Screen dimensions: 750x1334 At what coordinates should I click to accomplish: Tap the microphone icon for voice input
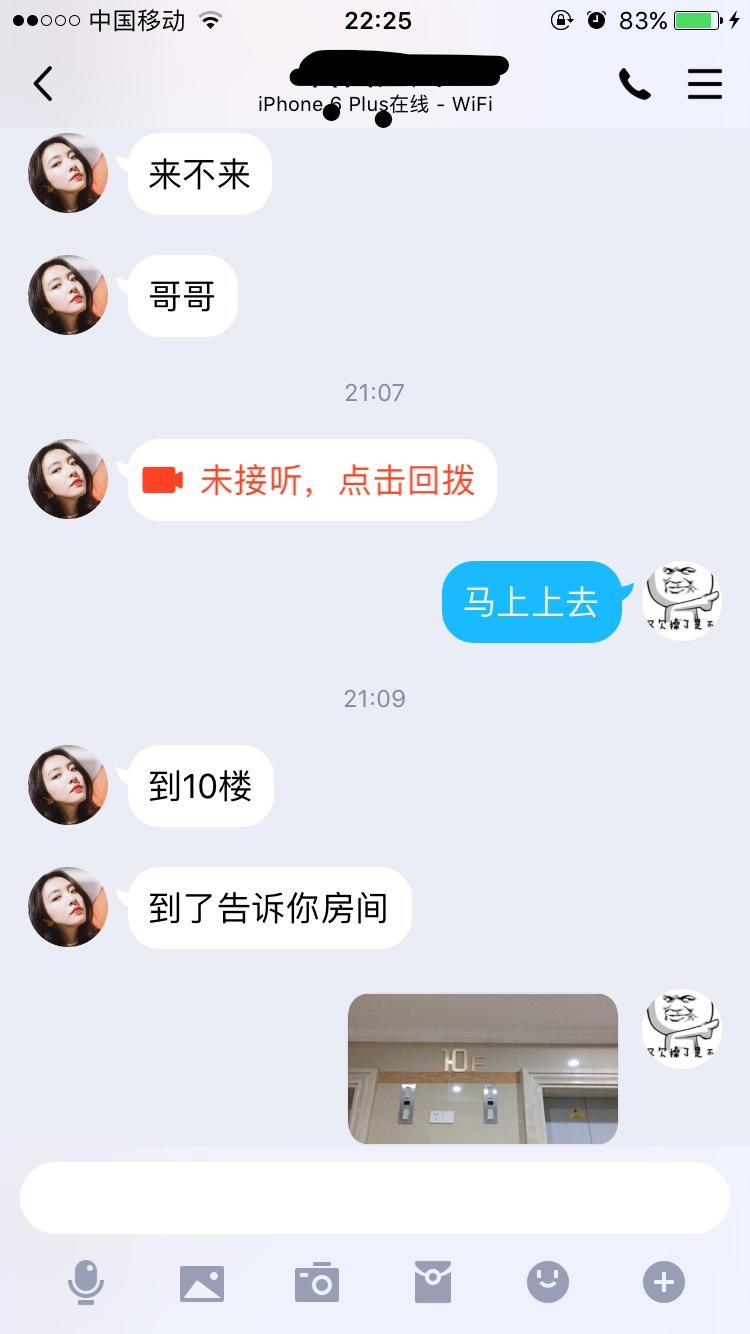point(87,1284)
